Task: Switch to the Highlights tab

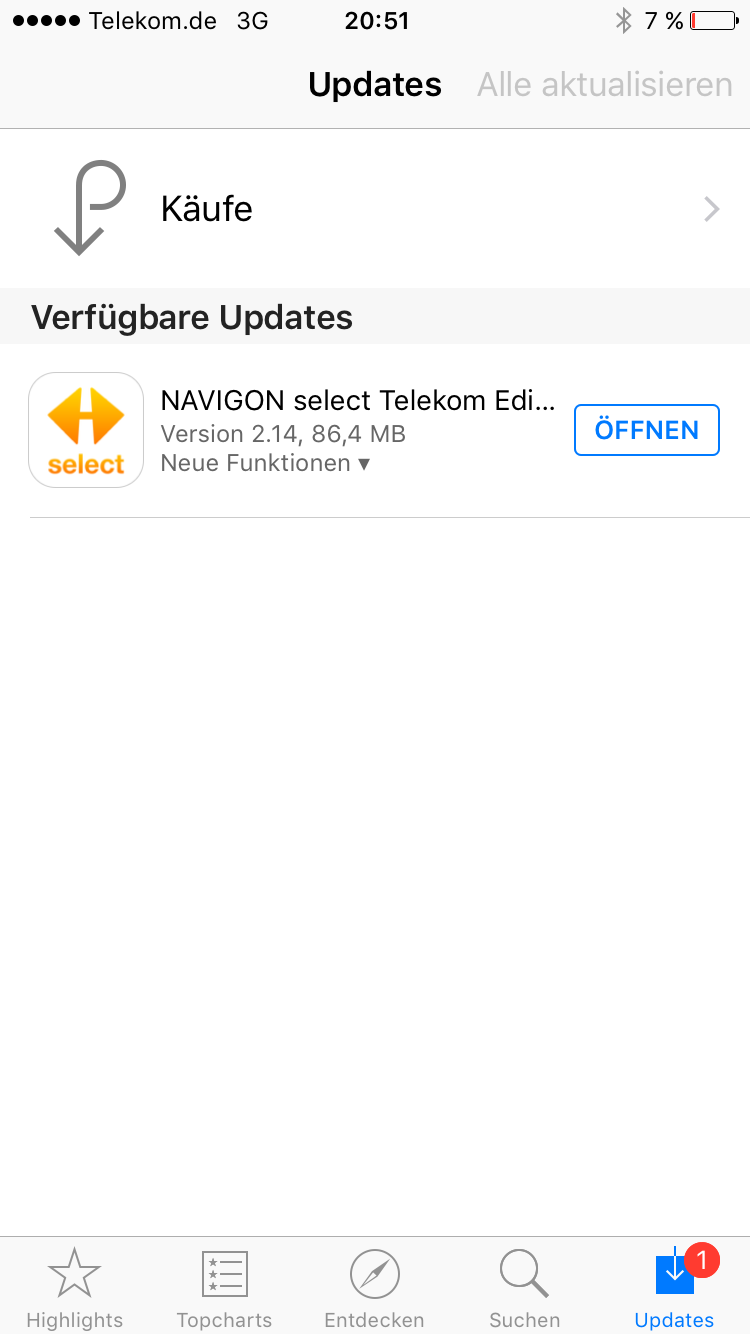Action: pyautogui.click(x=75, y=1288)
